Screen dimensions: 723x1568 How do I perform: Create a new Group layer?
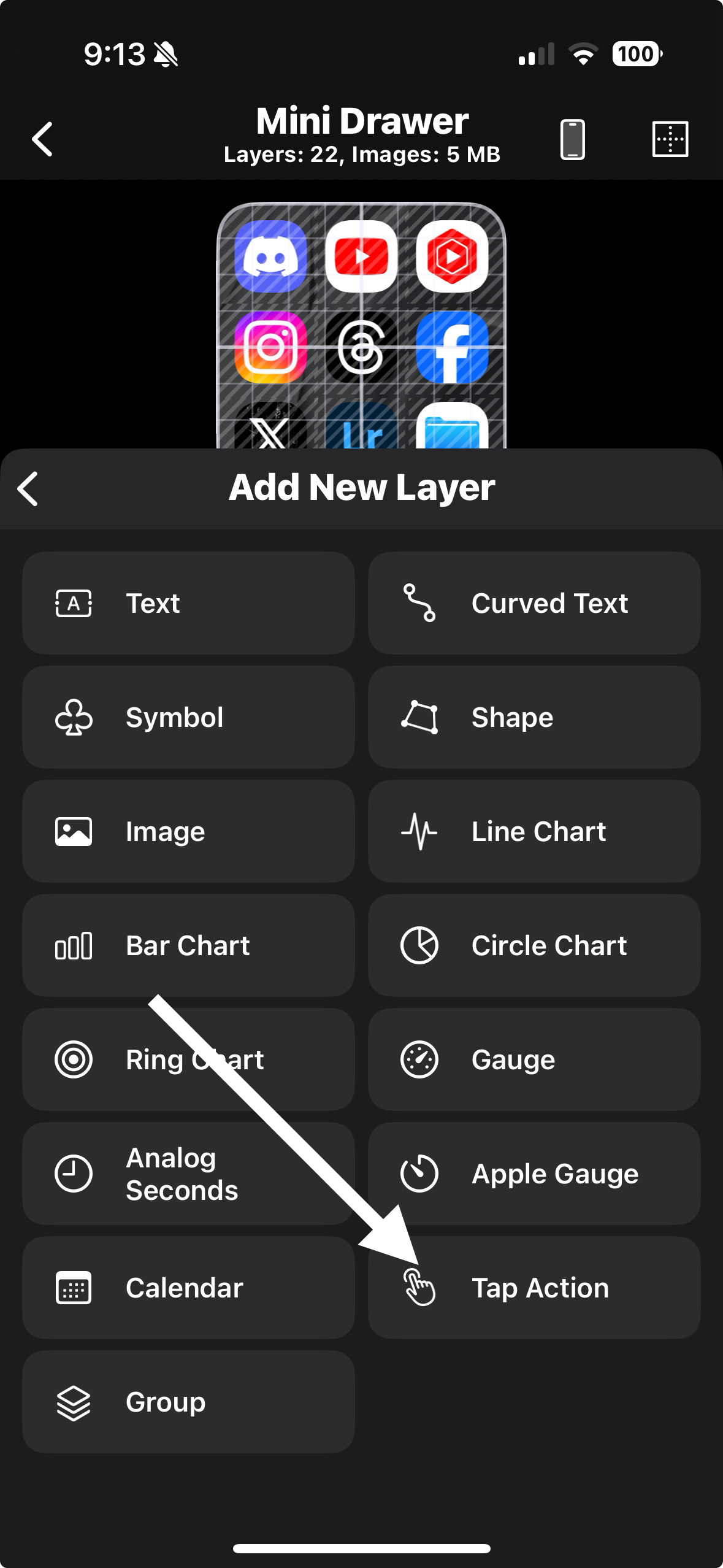(x=188, y=1402)
